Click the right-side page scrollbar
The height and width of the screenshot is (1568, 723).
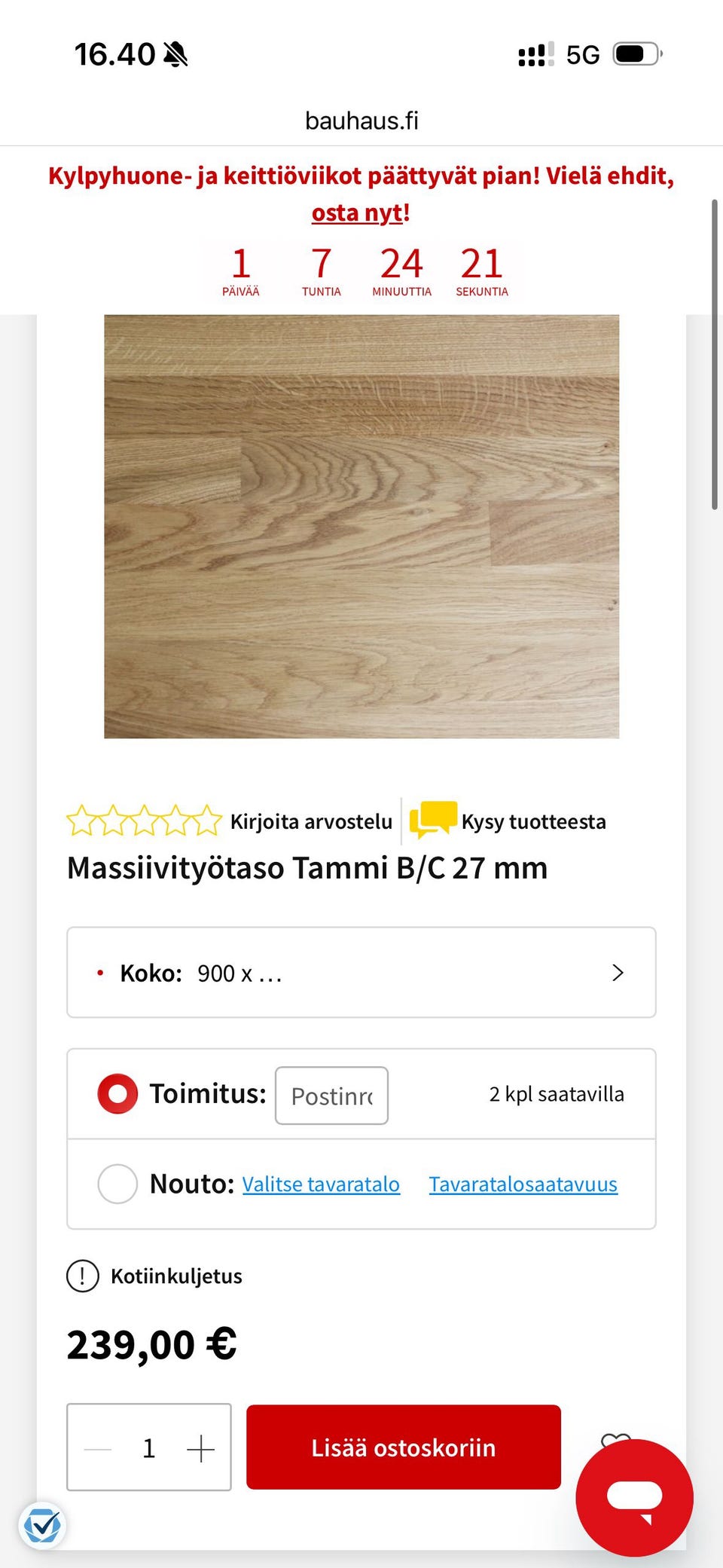[714, 354]
